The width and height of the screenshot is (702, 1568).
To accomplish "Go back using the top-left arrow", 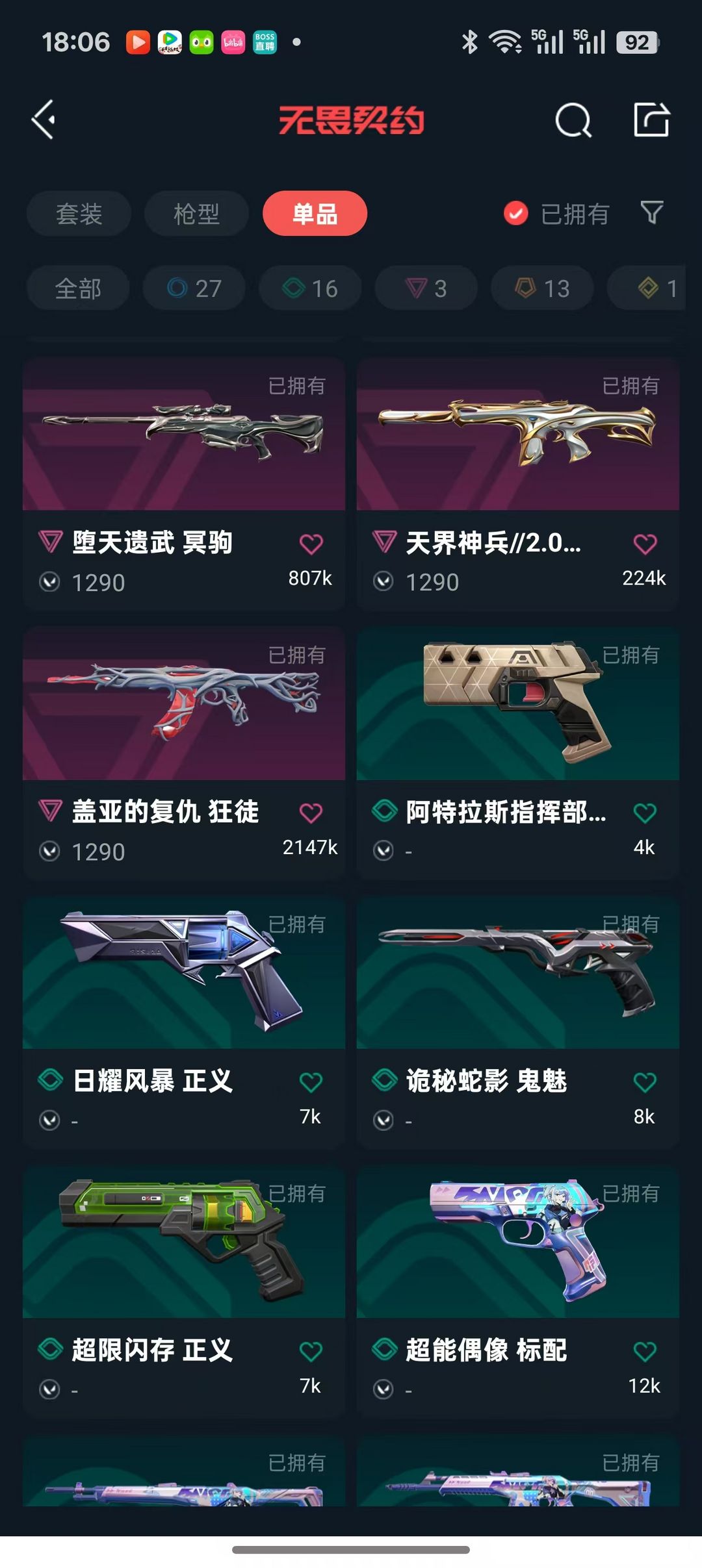I will 44,120.
